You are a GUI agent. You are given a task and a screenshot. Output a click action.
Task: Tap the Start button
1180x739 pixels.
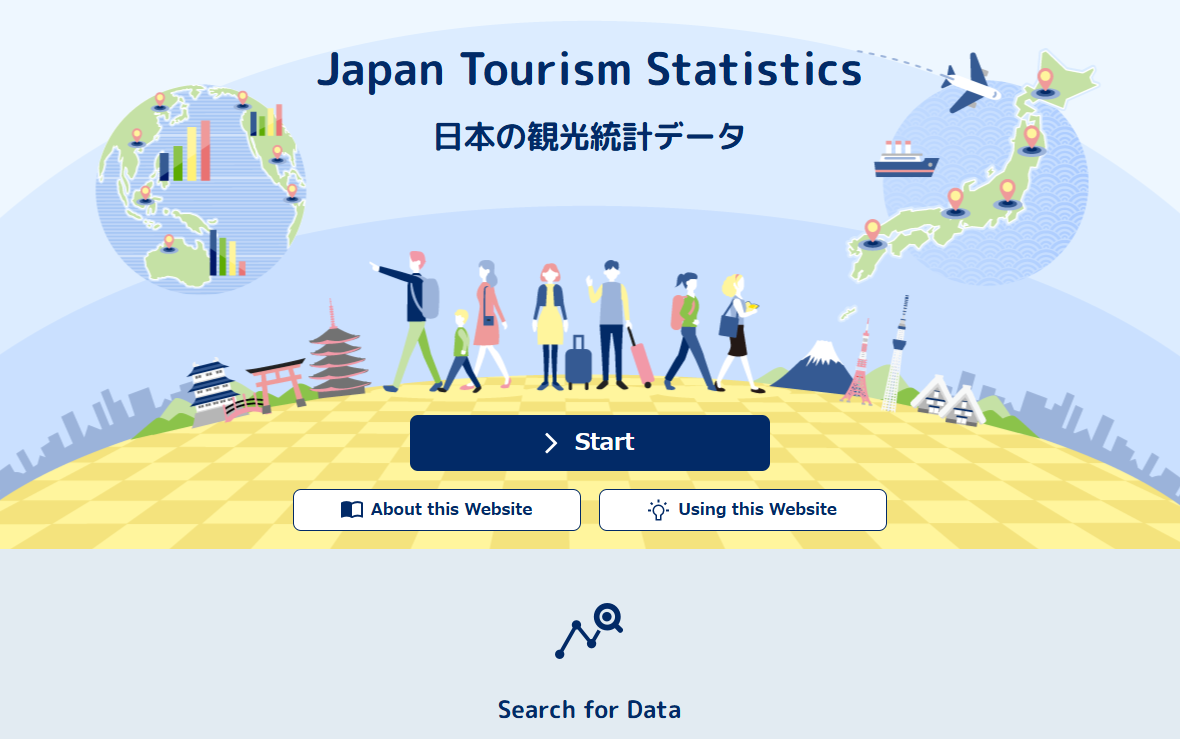pyautogui.click(x=589, y=443)
